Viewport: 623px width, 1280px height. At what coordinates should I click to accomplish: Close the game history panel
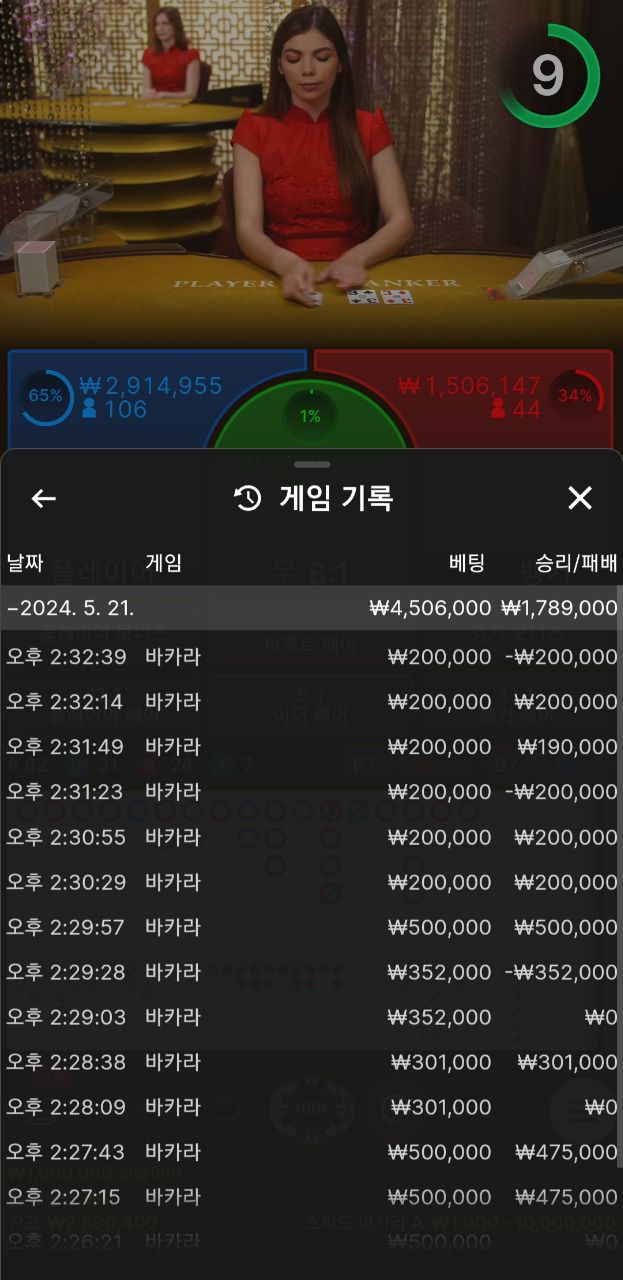580,498
